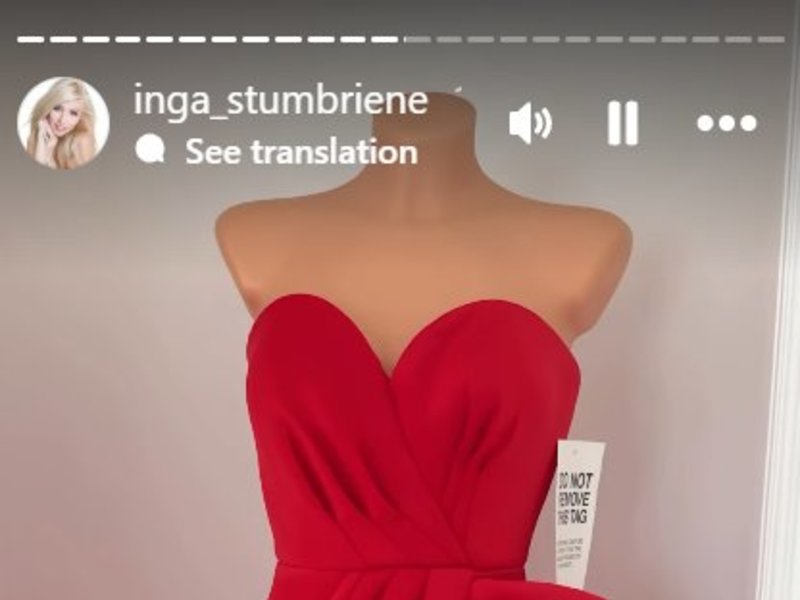
Task: Open the inga_stumbriene username link
Action: 280,101
